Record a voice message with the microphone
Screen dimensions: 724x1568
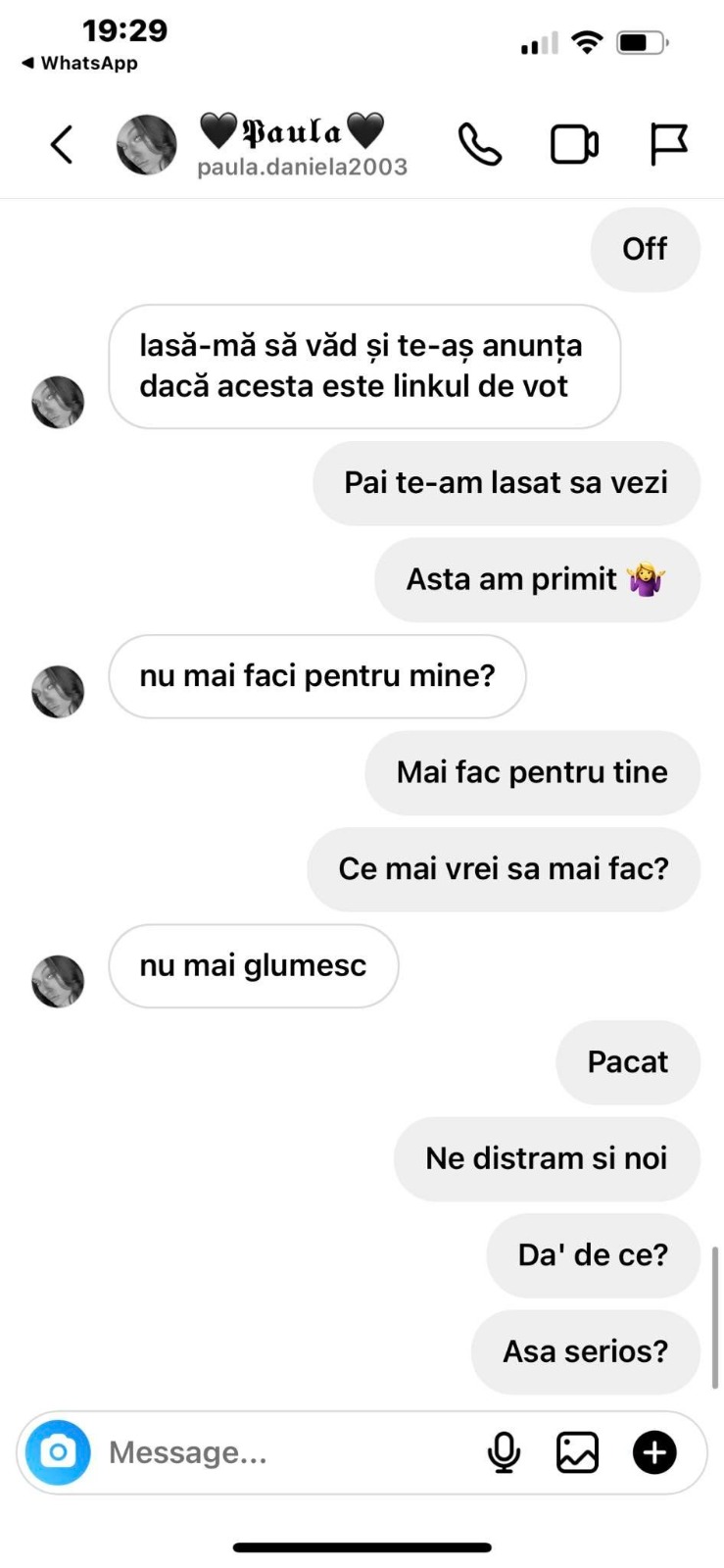[504, 1452]
